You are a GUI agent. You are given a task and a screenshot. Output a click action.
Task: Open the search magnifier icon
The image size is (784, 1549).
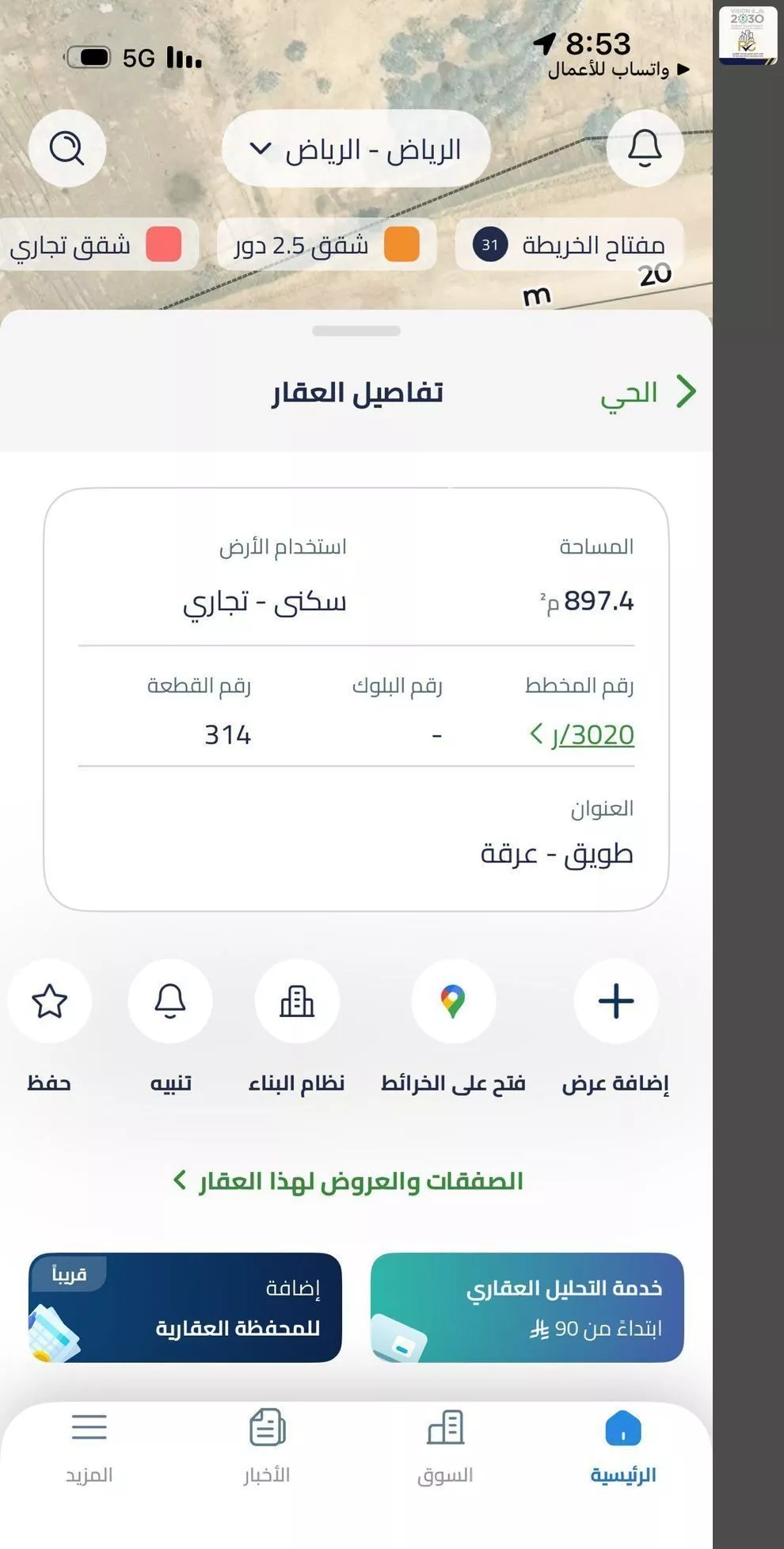[x=67, y=148]
